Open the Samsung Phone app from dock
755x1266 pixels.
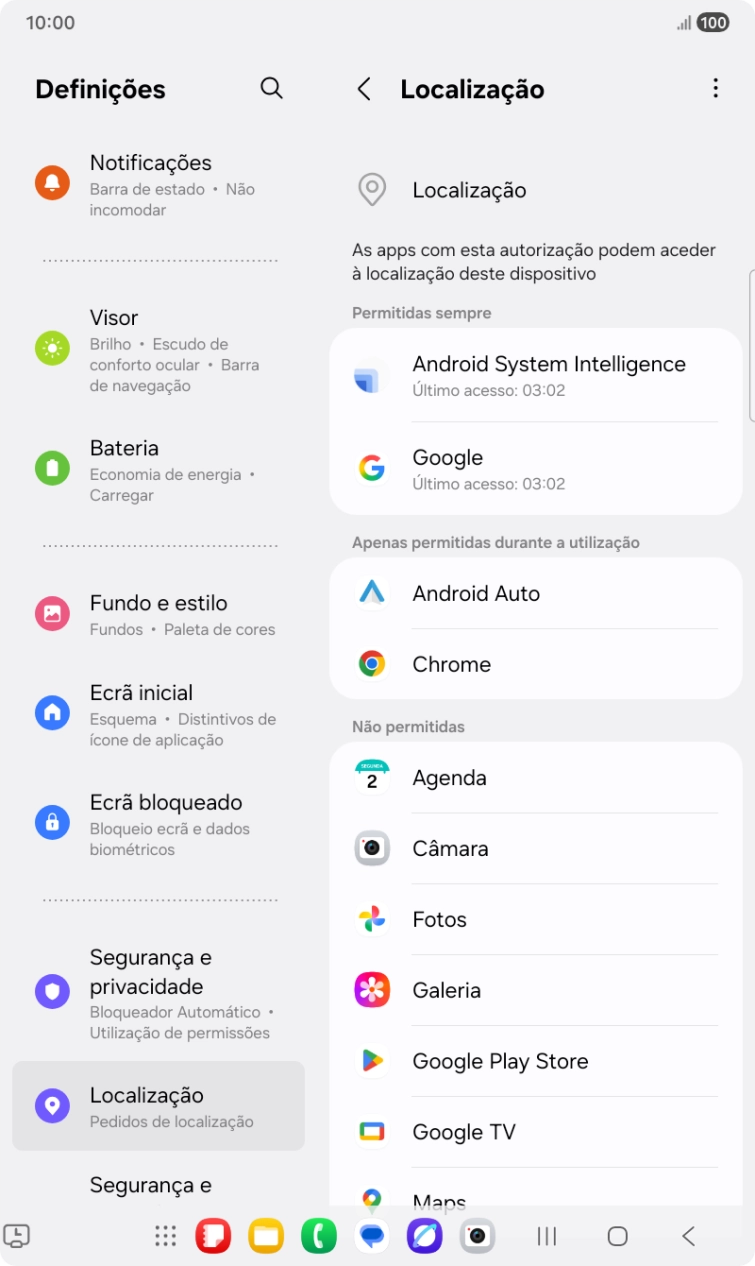pos(318,1236)
